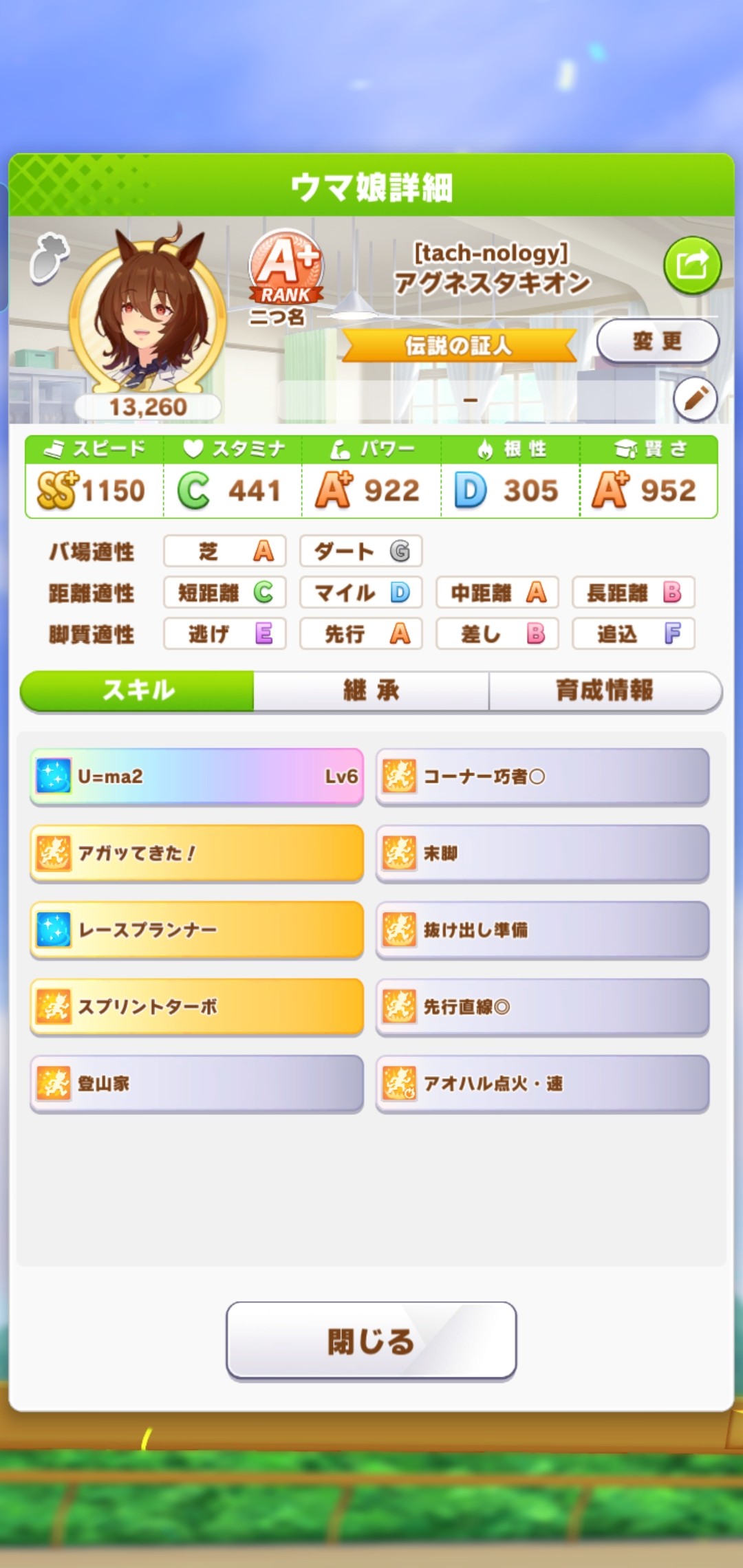The image size is (743, 1568).
Task: Open the 登山家 skill description
Action: point(197,1084)
